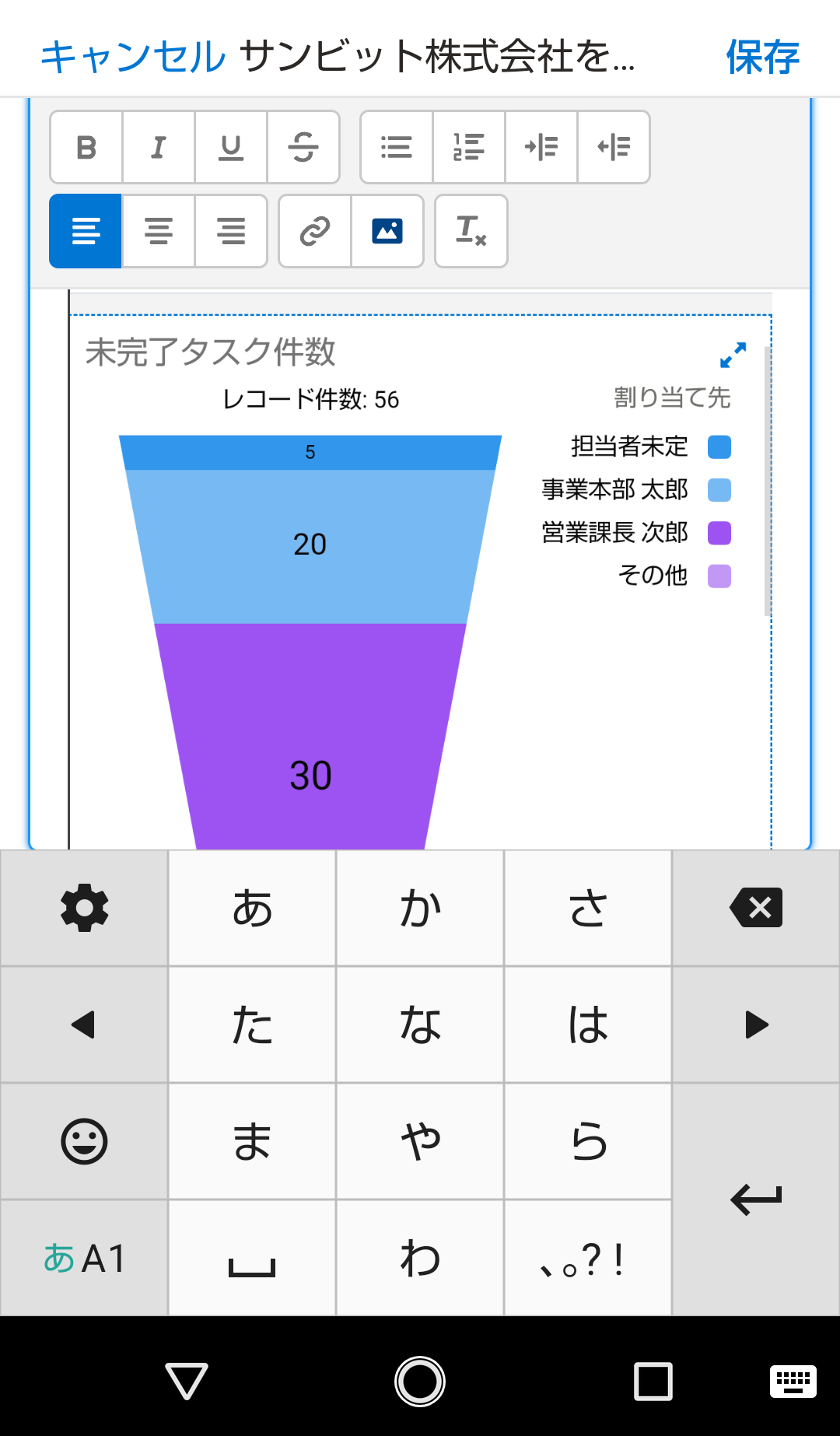Tap the return key
Image resolution: width=840 pixels, height=1436 pixels.
click(x=756, y=1200)
